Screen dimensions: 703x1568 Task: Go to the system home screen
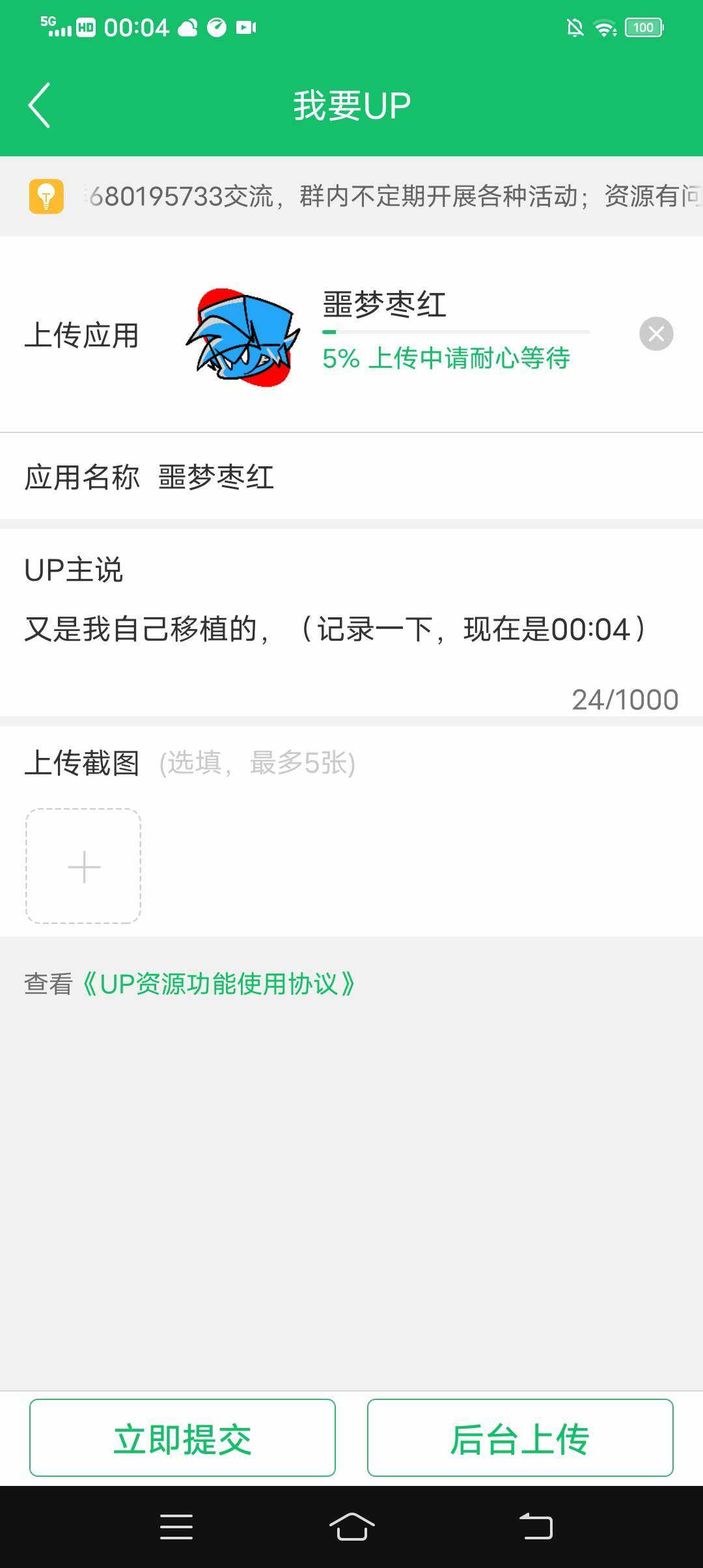click(x=351, y=1526)
